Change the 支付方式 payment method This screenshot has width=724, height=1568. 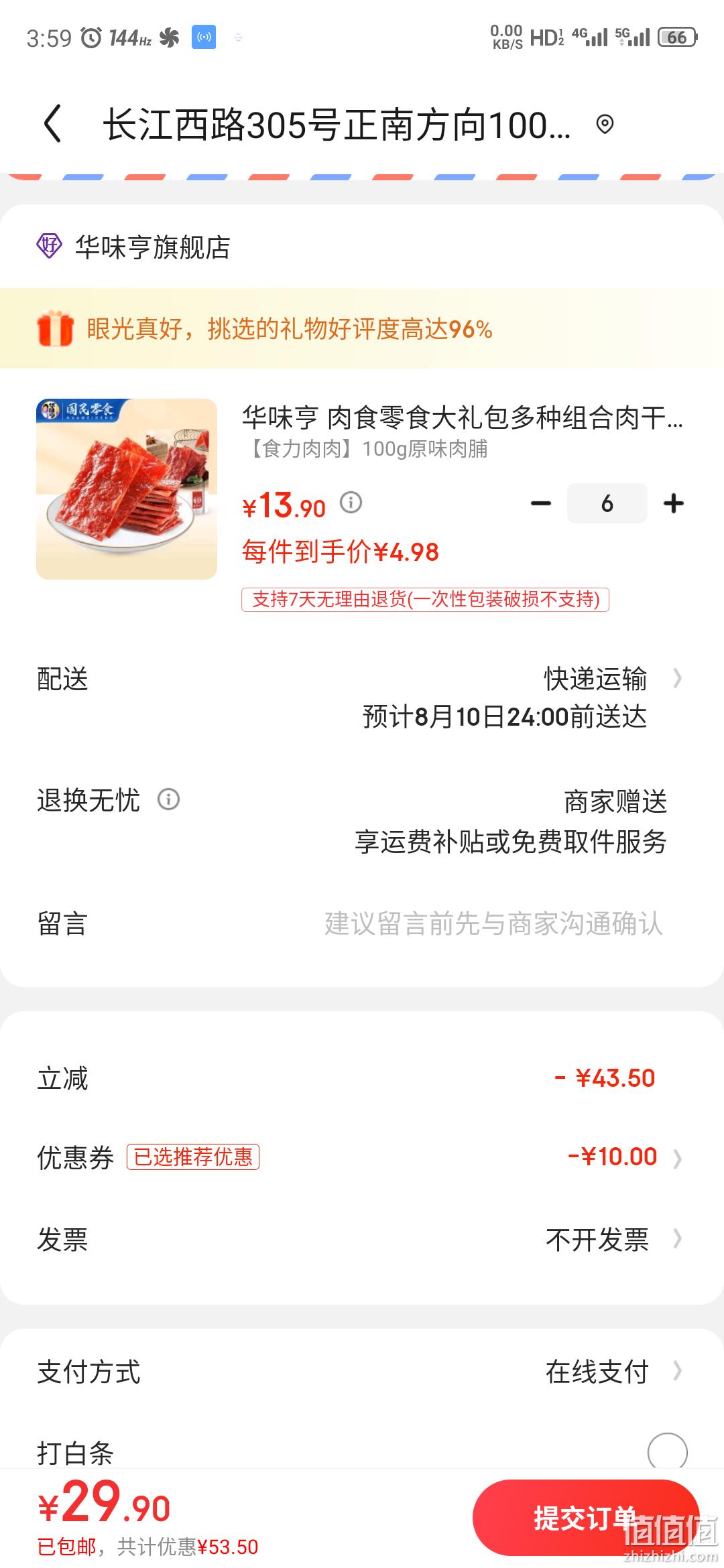362,1372
